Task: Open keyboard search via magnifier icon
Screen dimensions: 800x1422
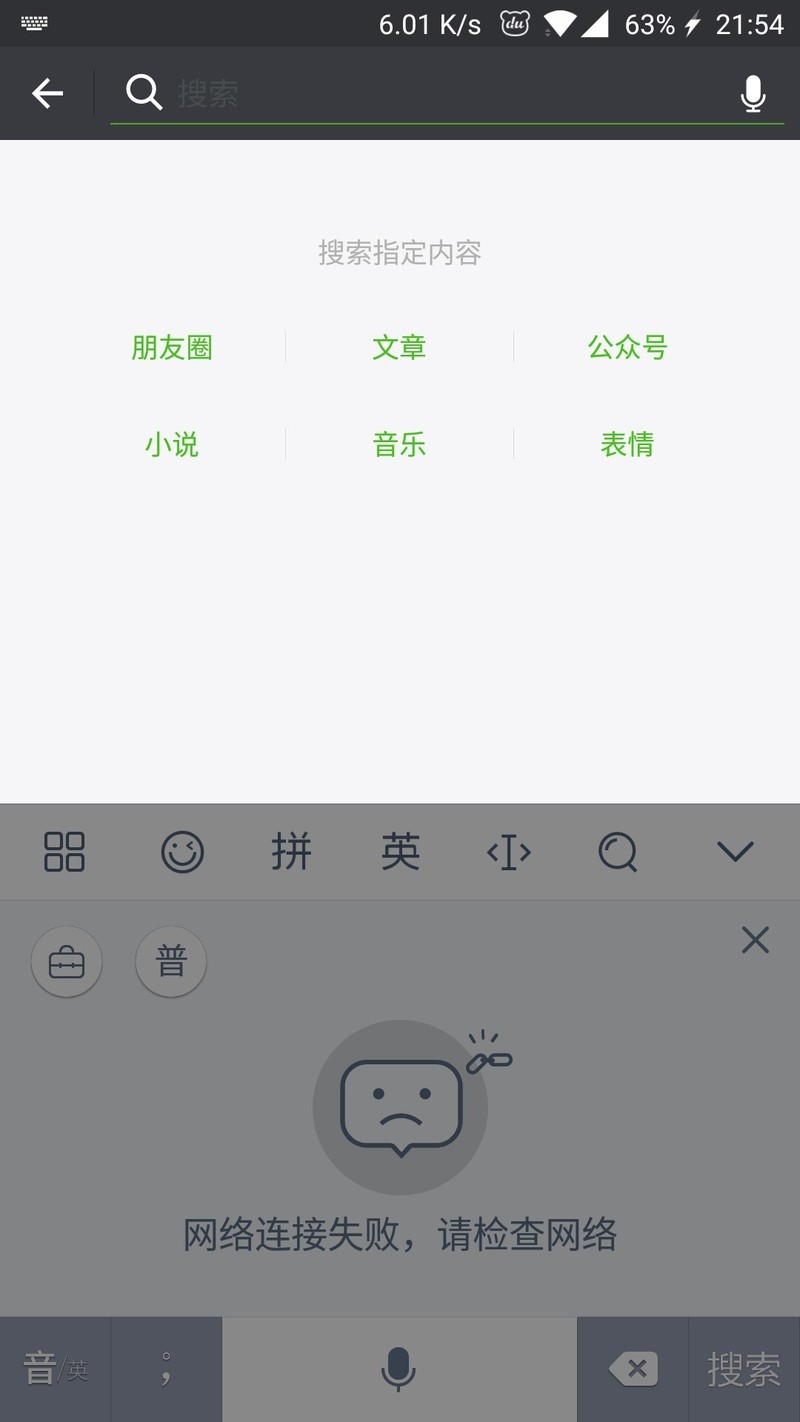Action: (x=618, y=851)
